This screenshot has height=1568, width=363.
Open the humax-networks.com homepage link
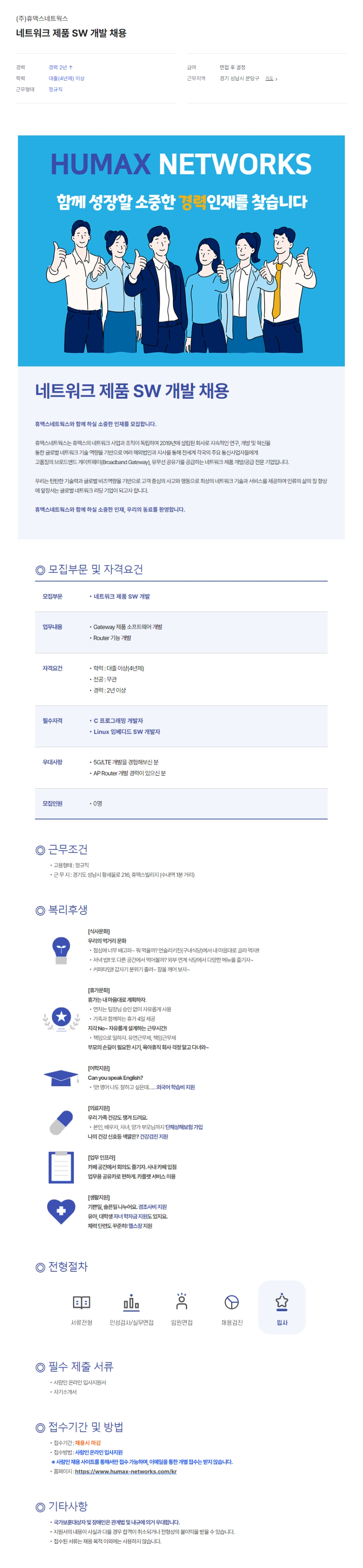click(x=125, y=1470)
